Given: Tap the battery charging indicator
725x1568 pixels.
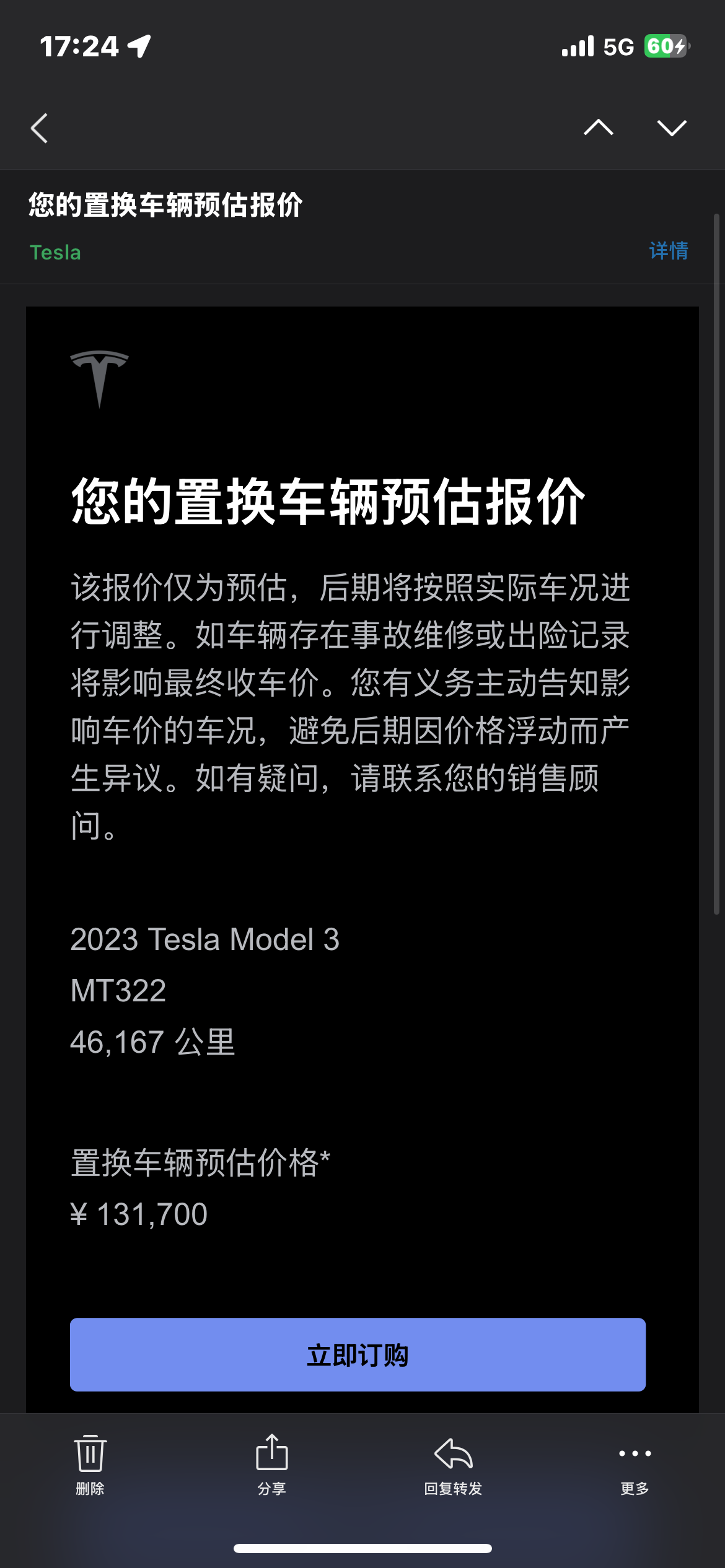Looking at the screenshot, I should tap(664, 45).
